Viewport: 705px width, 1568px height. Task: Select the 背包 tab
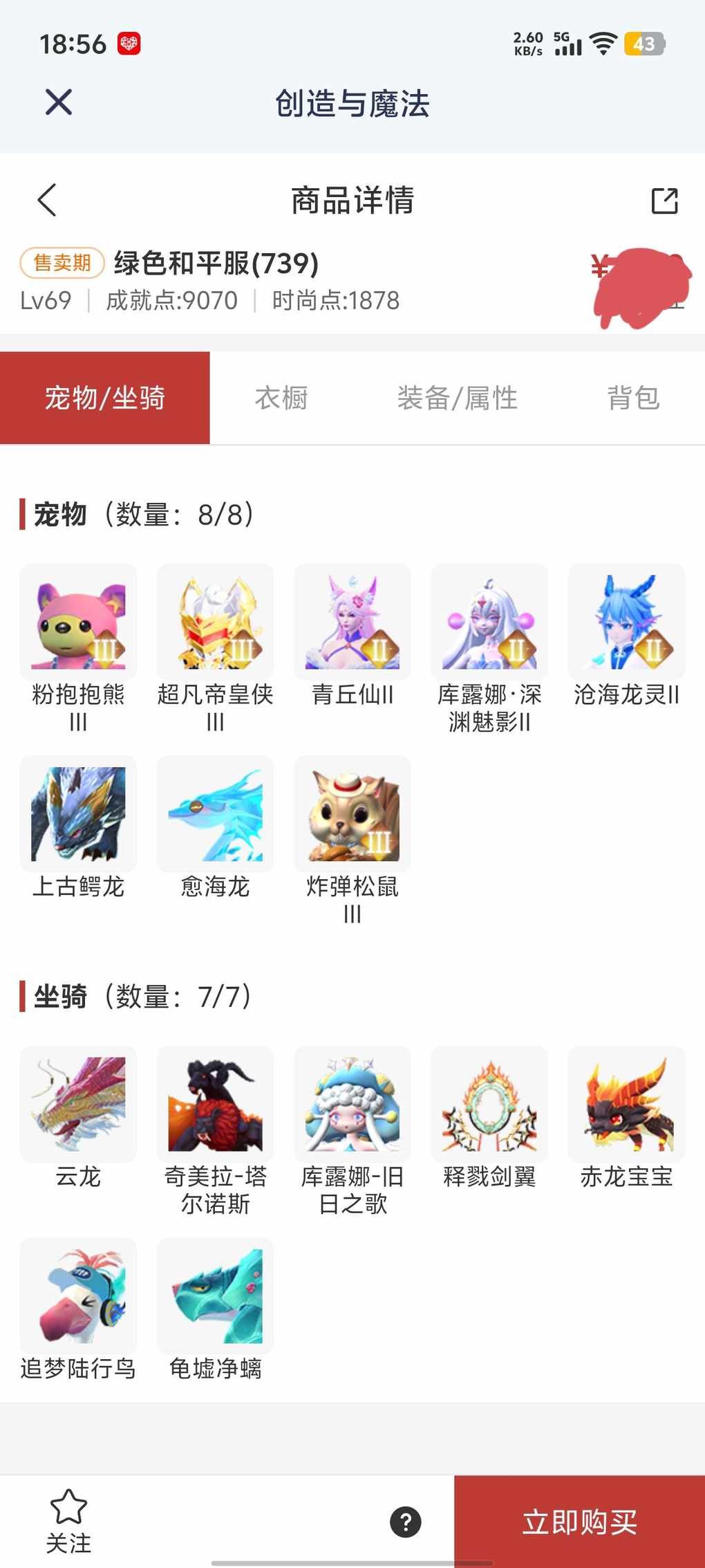[x=633, y=398]
